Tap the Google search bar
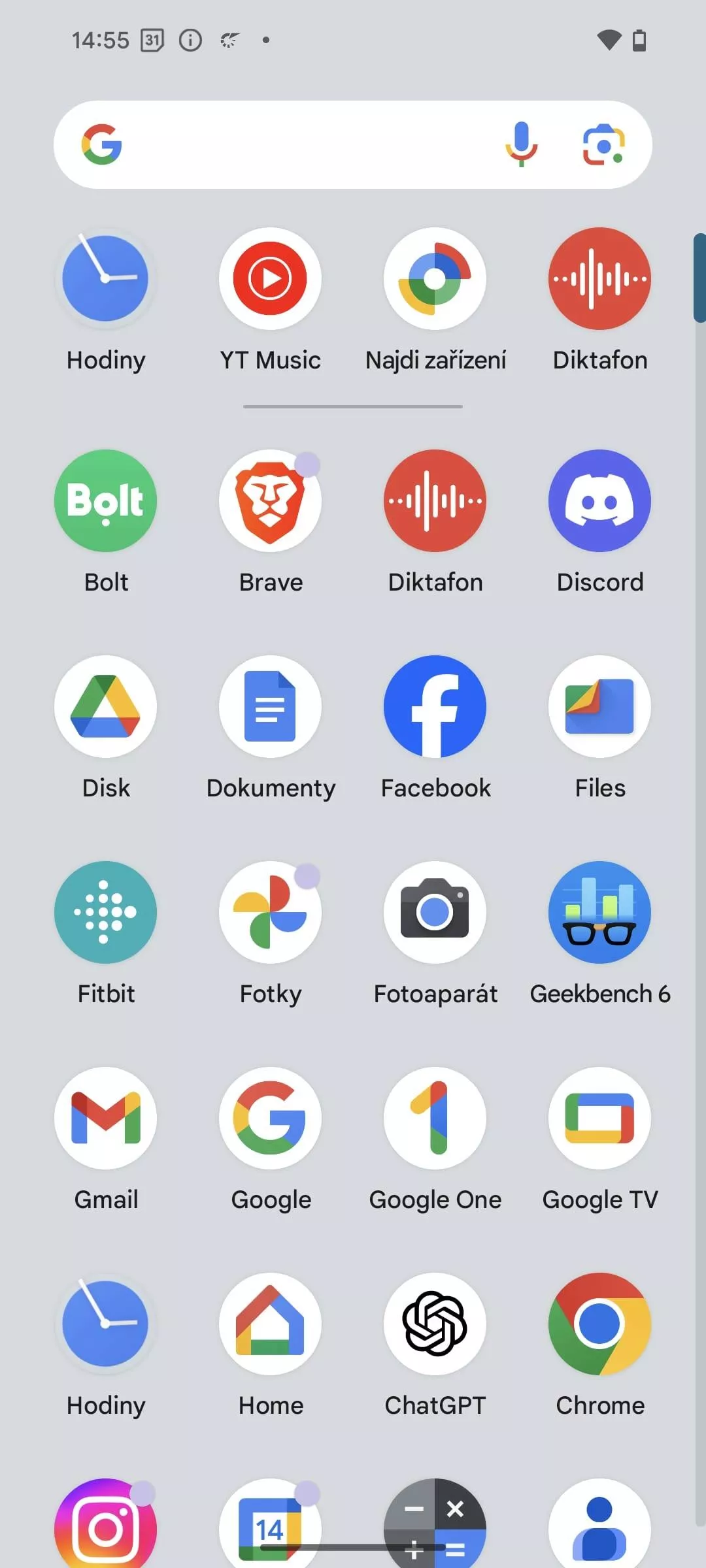The image size is (706, 1568). tap(353, 144)
